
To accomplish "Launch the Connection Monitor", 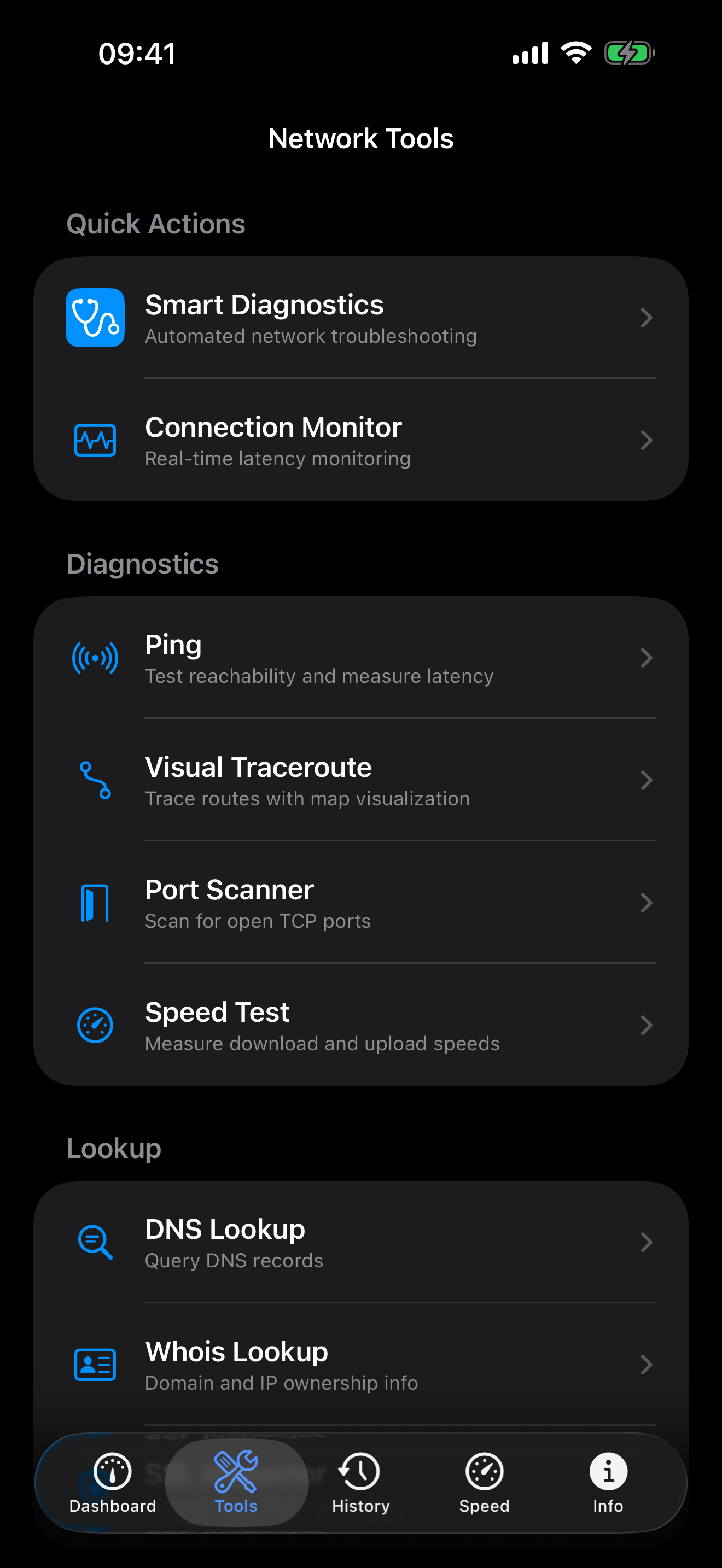I will (x=360, y=440).
